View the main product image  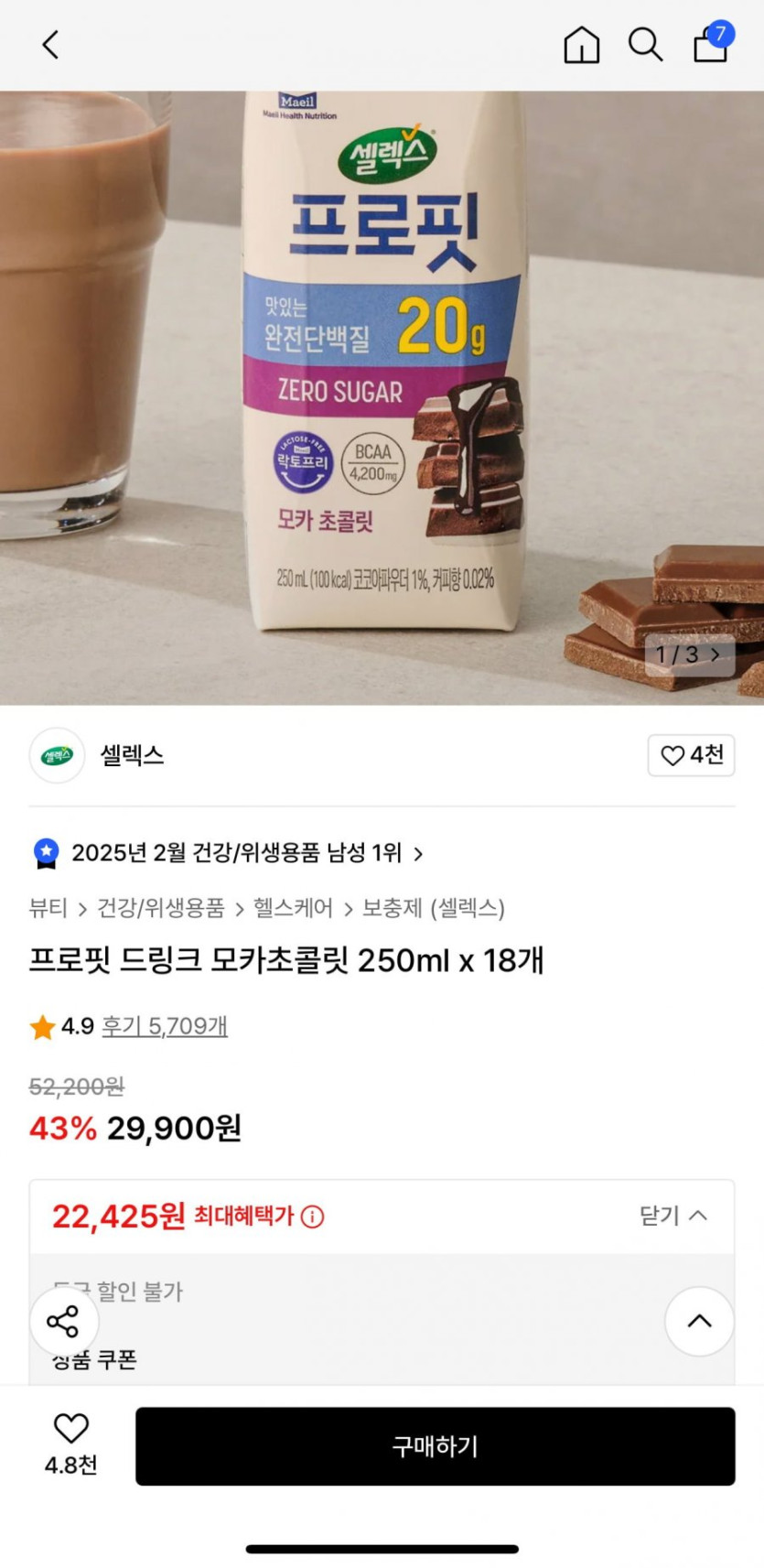pos(382,397)
